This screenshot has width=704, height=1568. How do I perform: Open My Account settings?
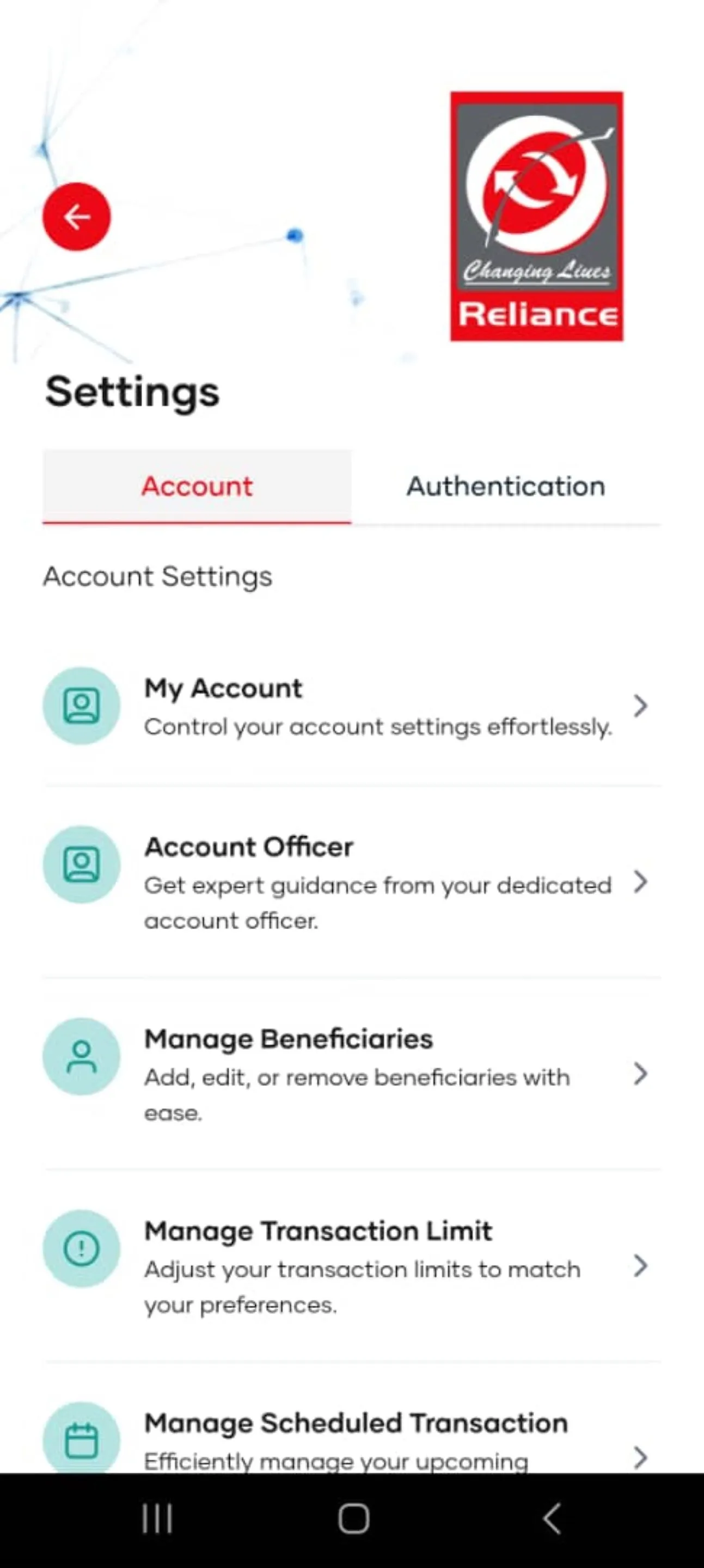click(x=223, y=688)
